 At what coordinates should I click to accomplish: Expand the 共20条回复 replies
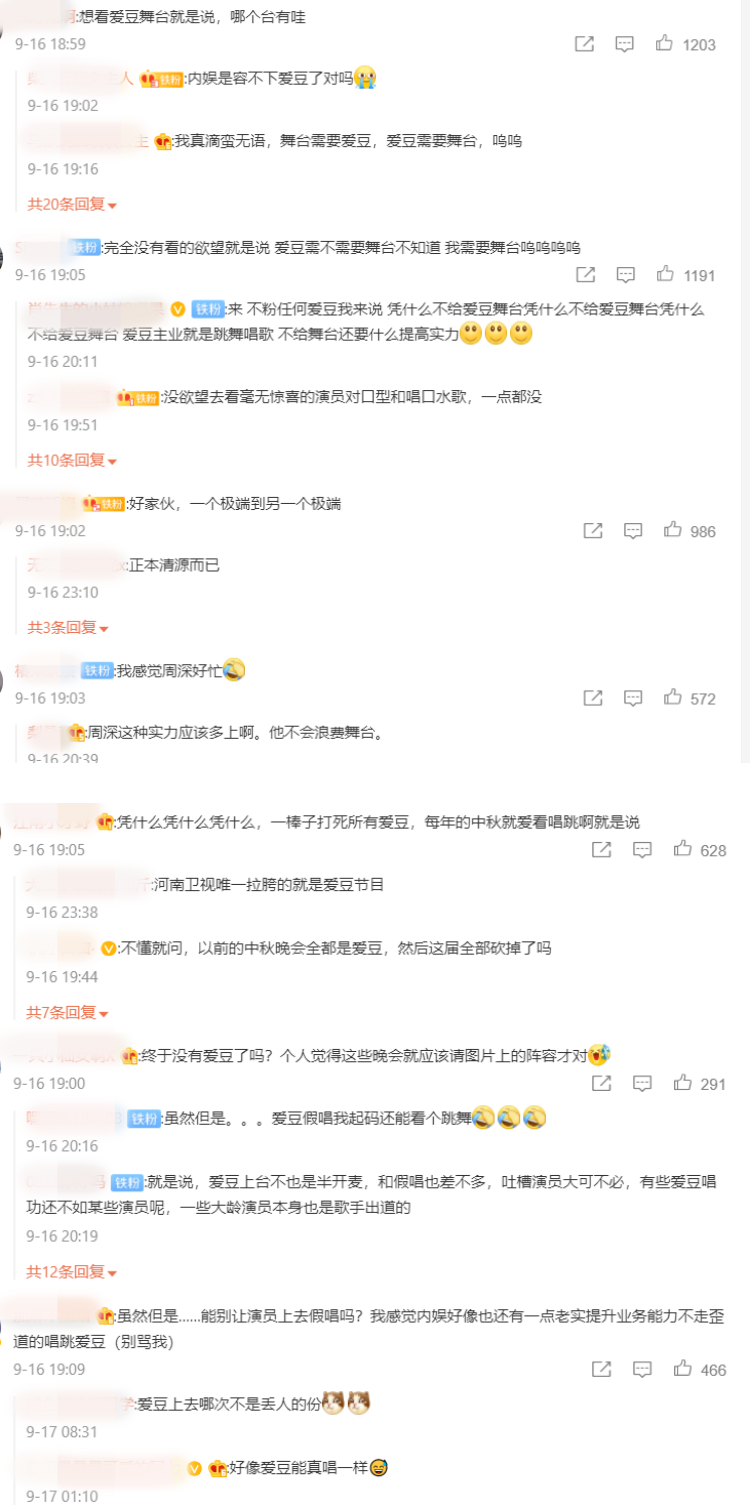[x=71, y=204]
